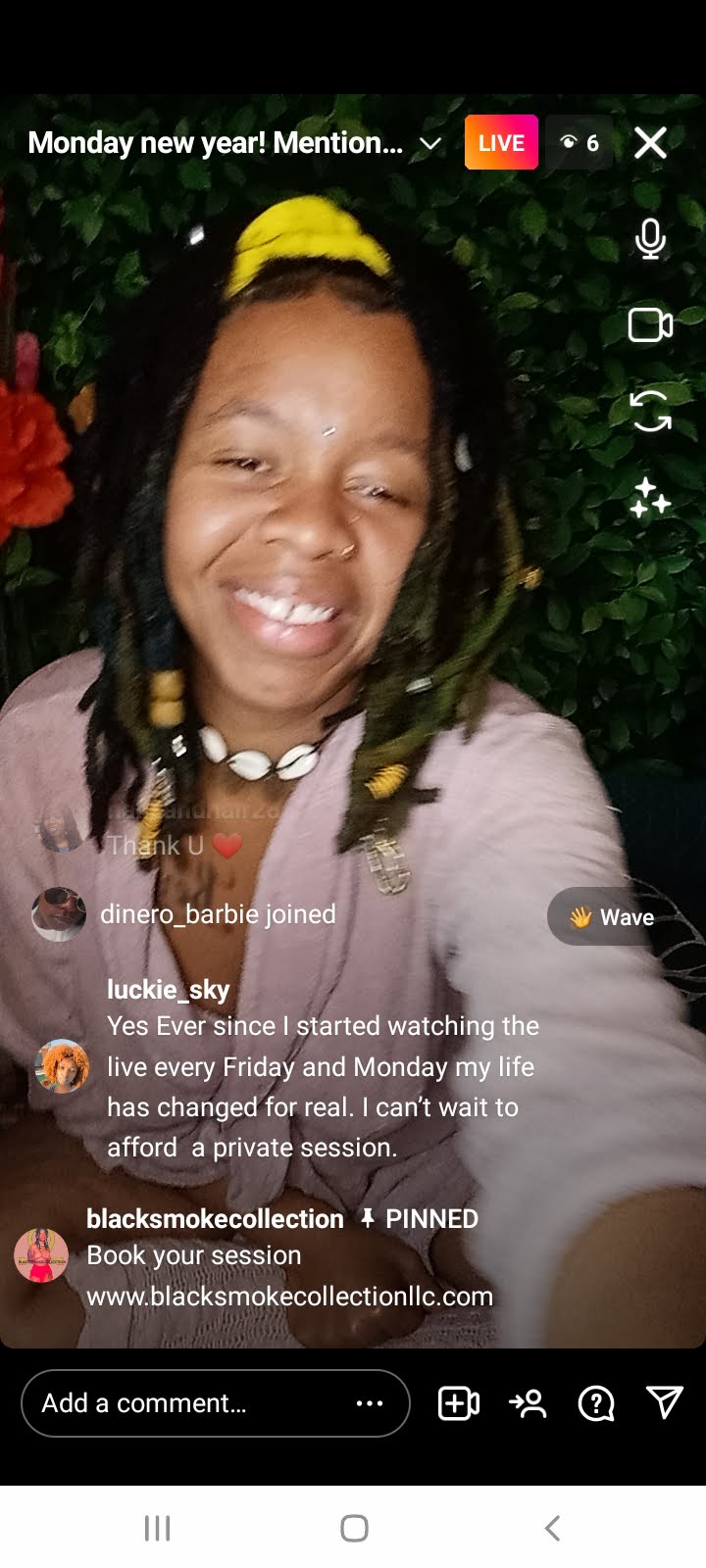Open the questions icon

[x=596, y=1403]
